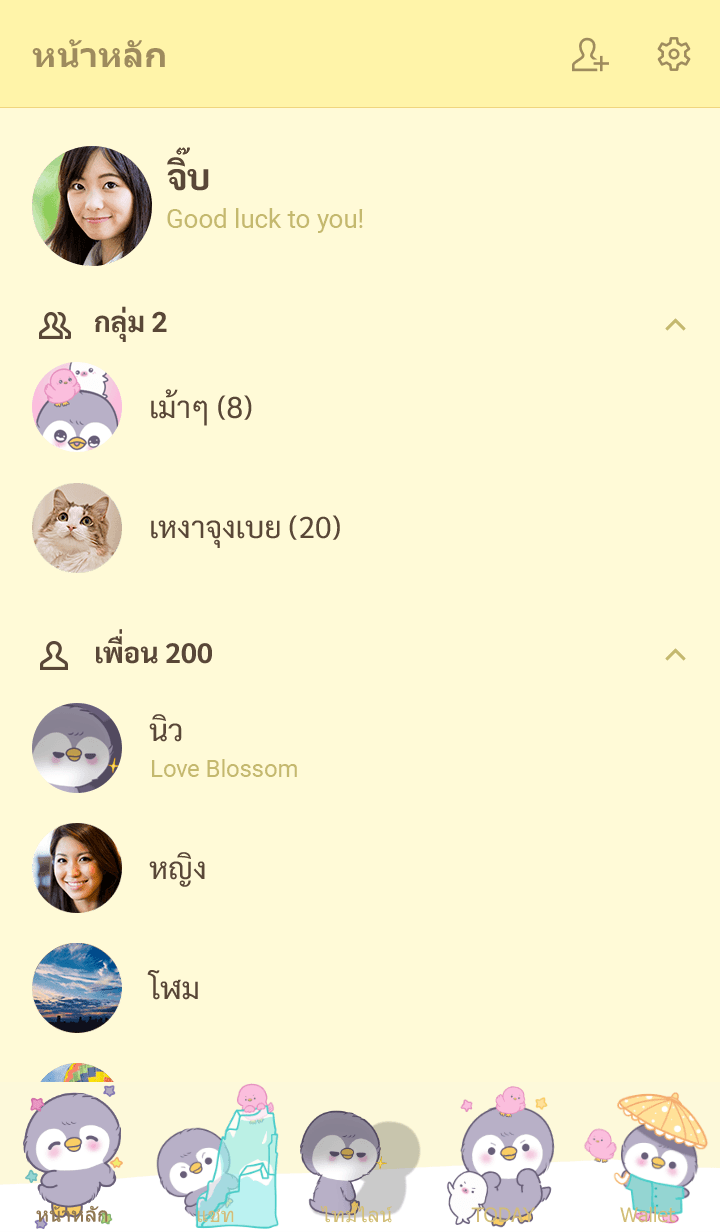This screenshot has height=1232, width=720.
Task: Open settings via the gear icon
Action: pyautogui.click(x=673, y=55)
